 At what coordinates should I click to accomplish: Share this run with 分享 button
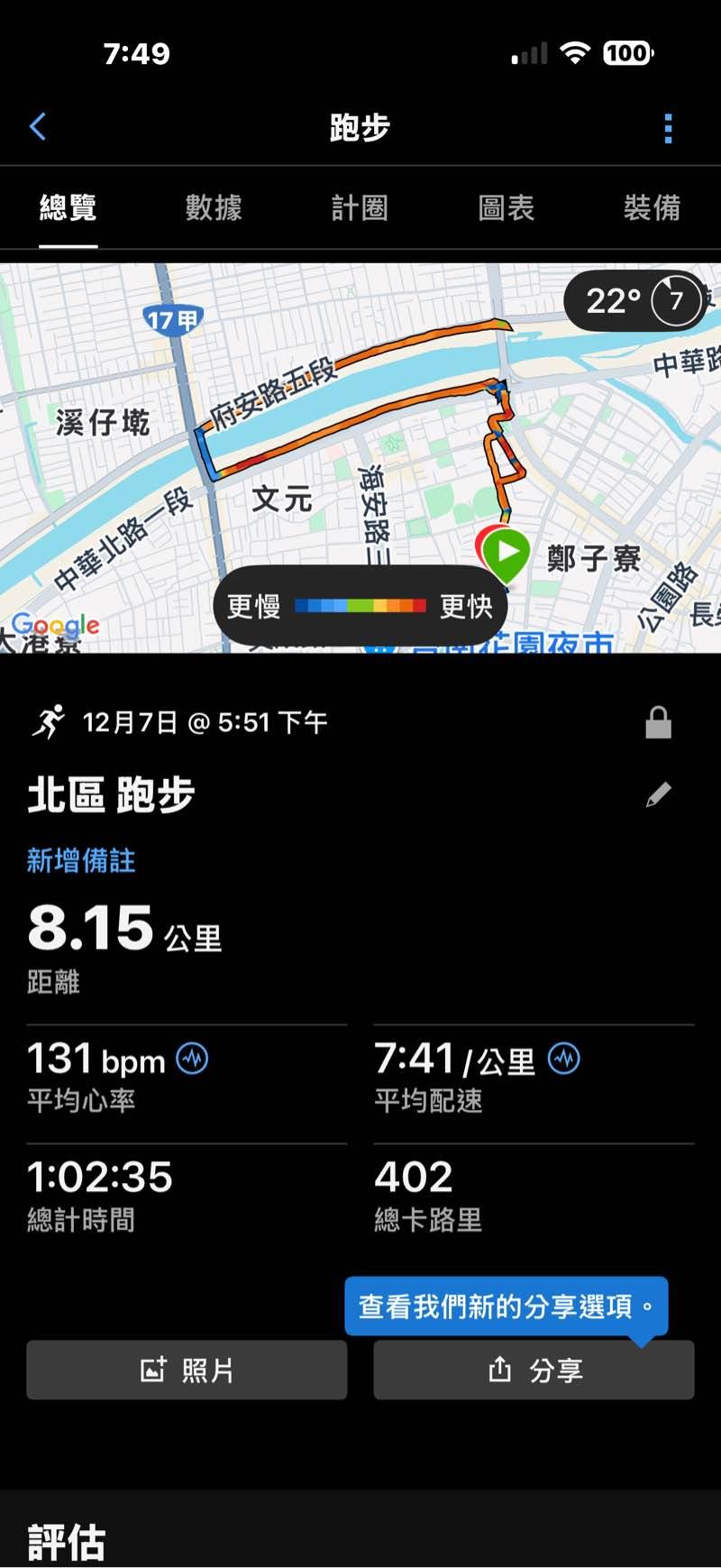click(x=534, y=1370)
